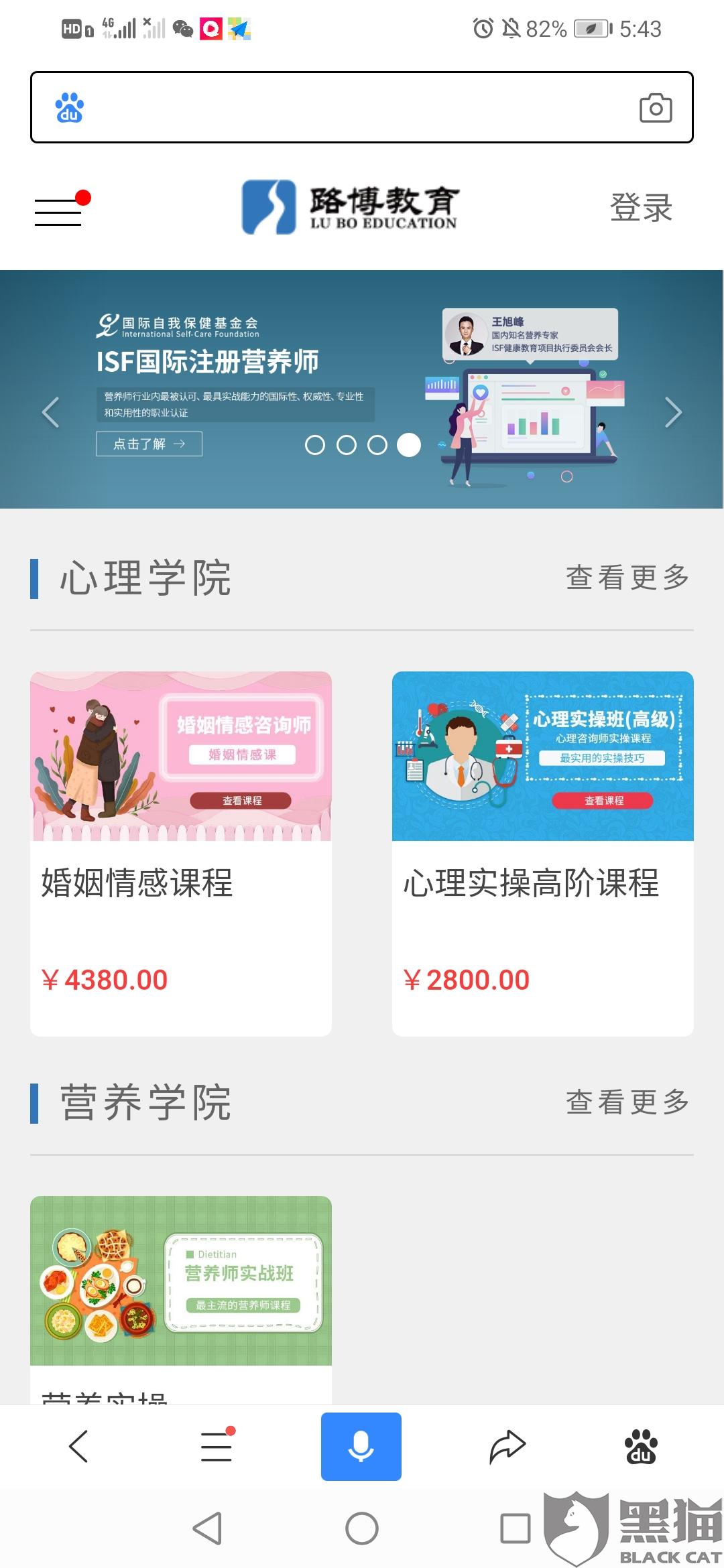Start voice search with the microphone
The height and width of the screenshot is (1568, 724).
pos(361,1447)
